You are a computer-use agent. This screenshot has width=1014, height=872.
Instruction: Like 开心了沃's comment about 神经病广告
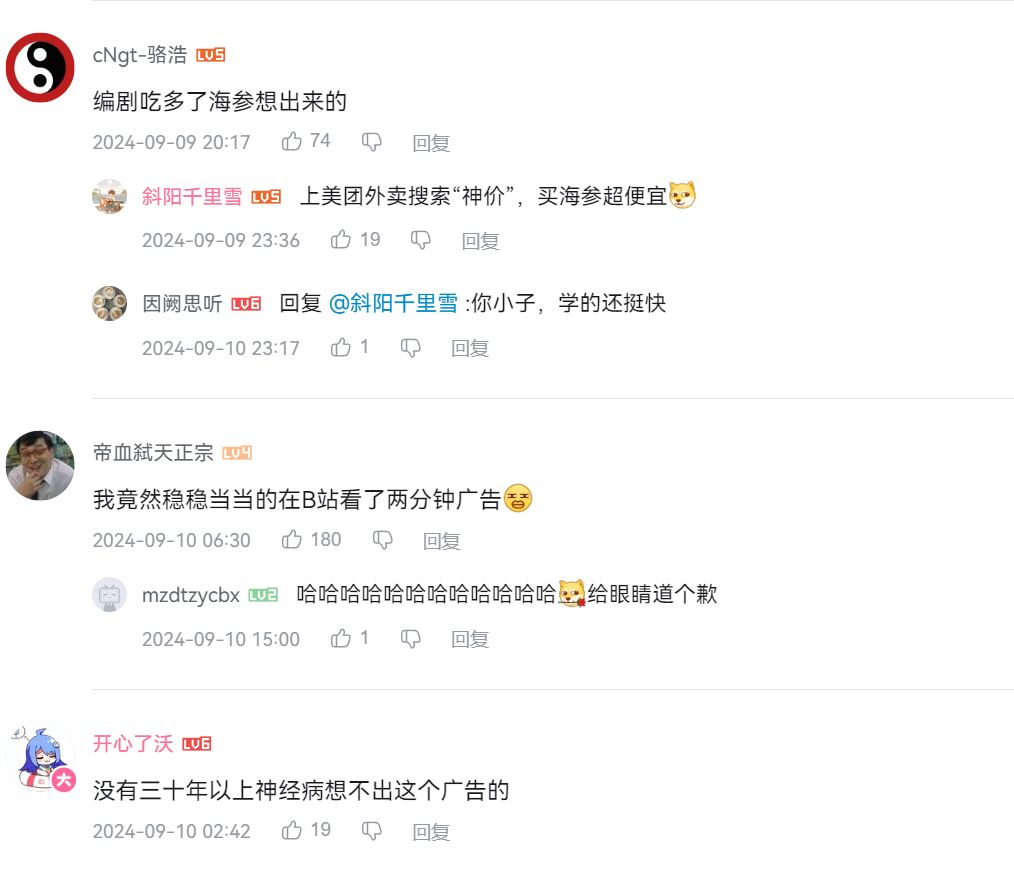coord(292,830)
